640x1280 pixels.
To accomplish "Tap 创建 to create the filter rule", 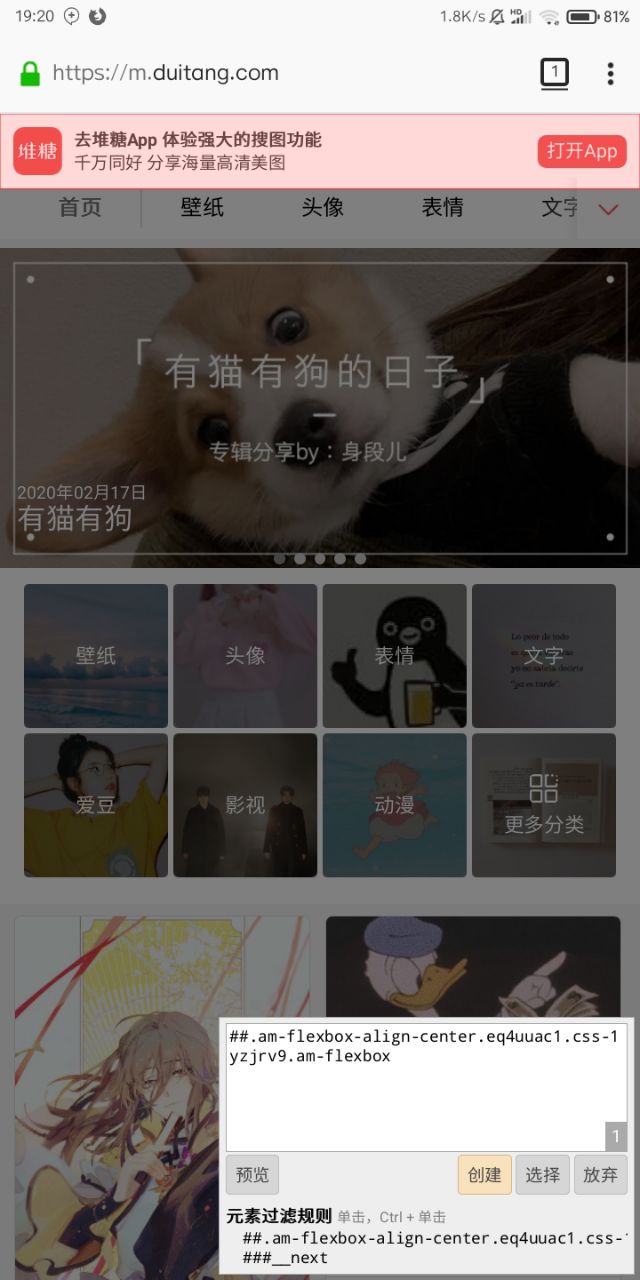I will [485, 1175].
